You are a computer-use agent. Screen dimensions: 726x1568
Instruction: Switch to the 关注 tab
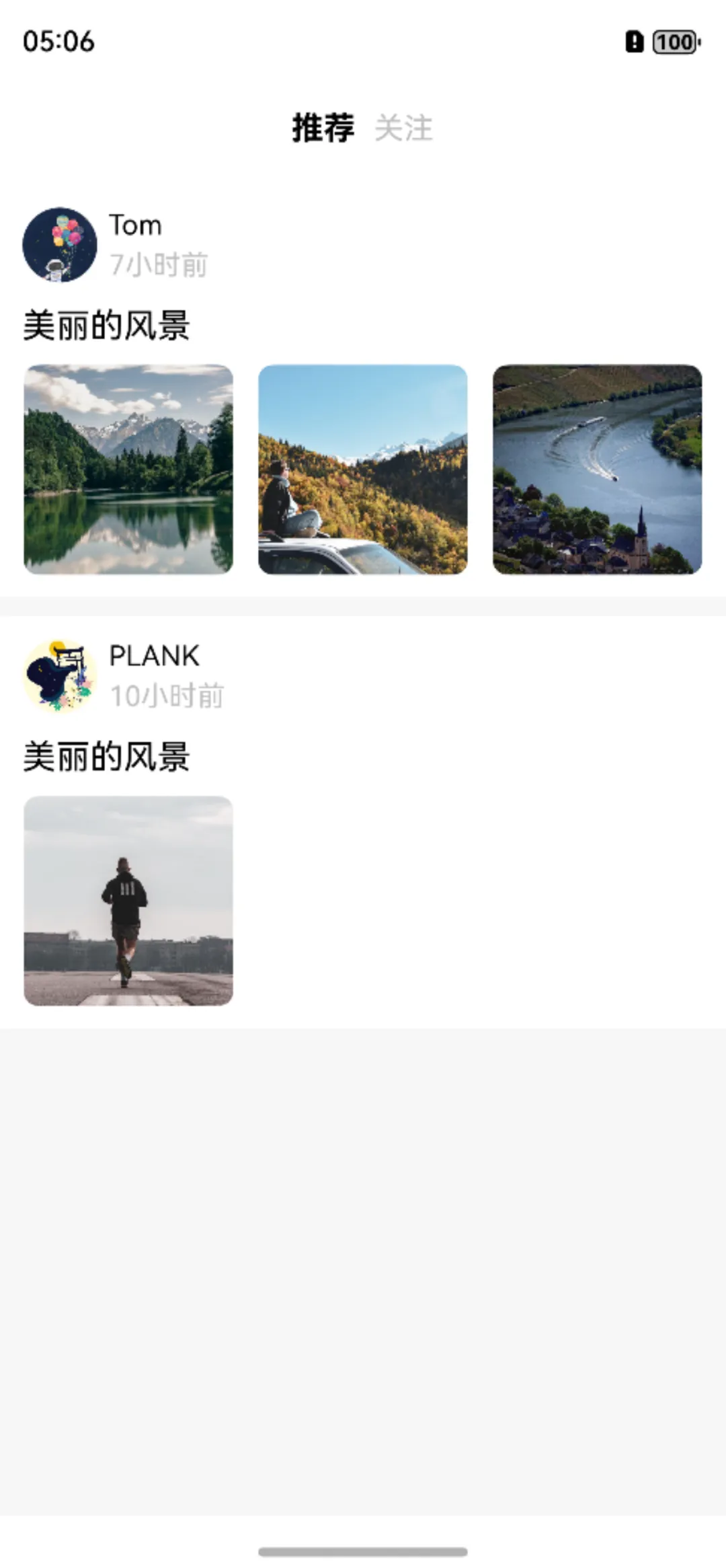403,128
